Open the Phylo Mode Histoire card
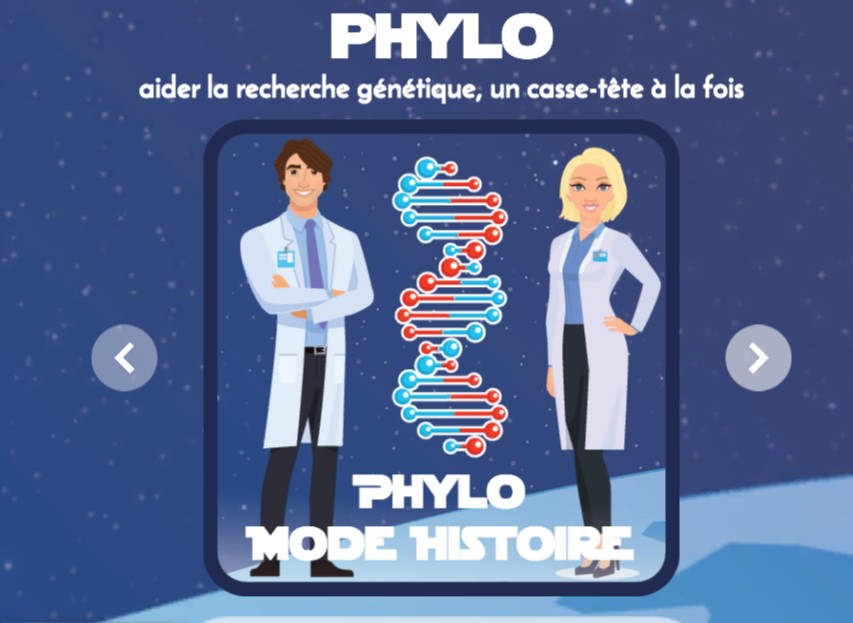 point(441,358)
